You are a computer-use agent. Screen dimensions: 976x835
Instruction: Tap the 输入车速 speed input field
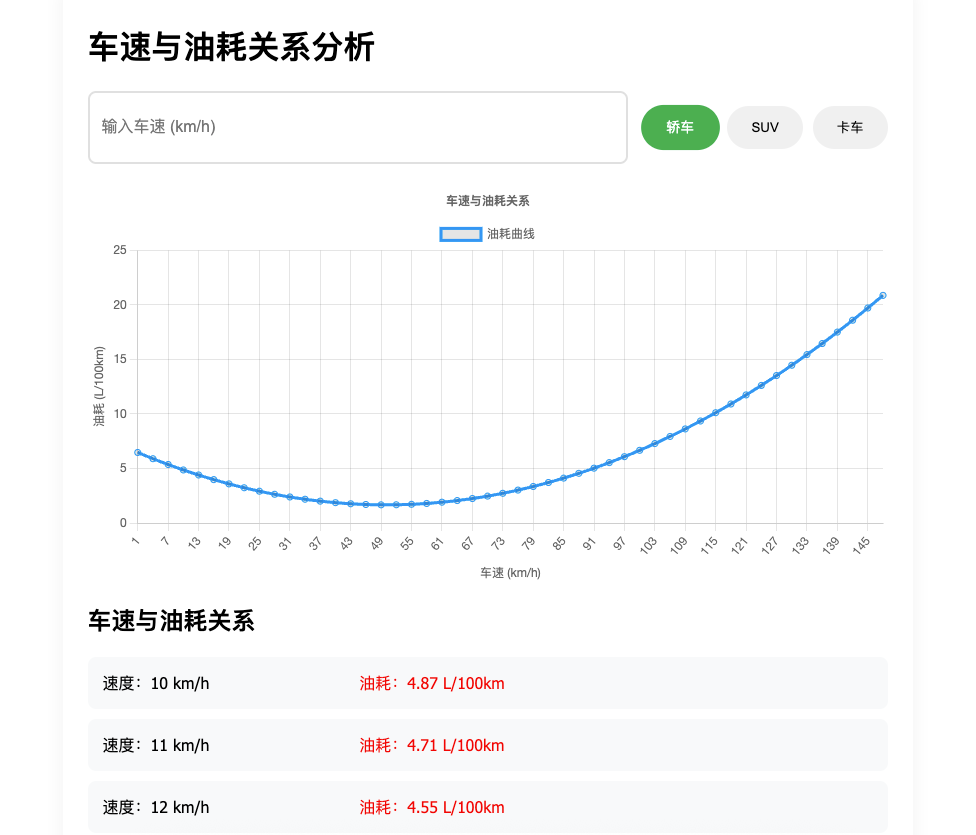(x=357, y=127)
